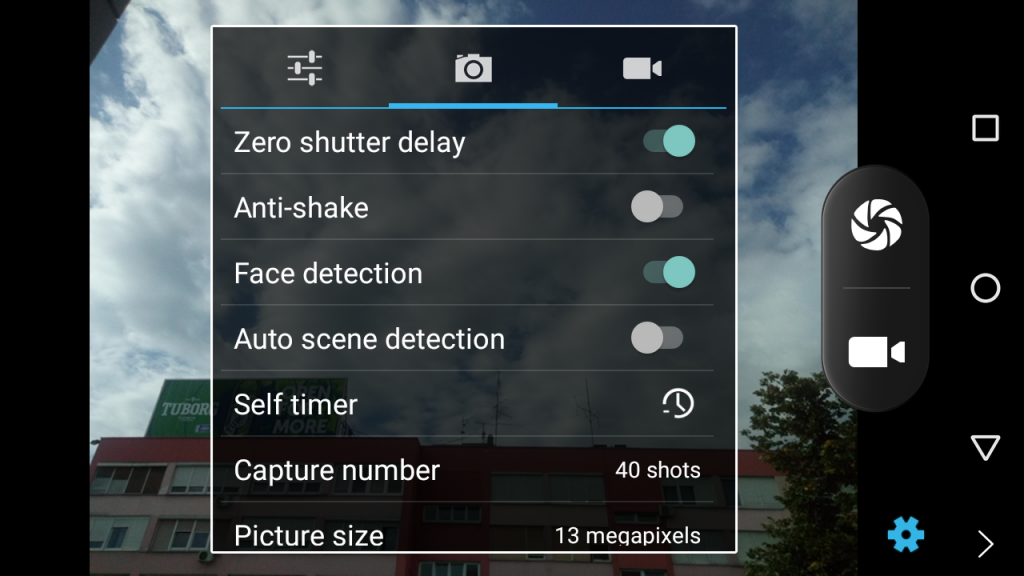The image size is (1024, 576).
Task: Open the video settings tab
Action: pos(641,68)
